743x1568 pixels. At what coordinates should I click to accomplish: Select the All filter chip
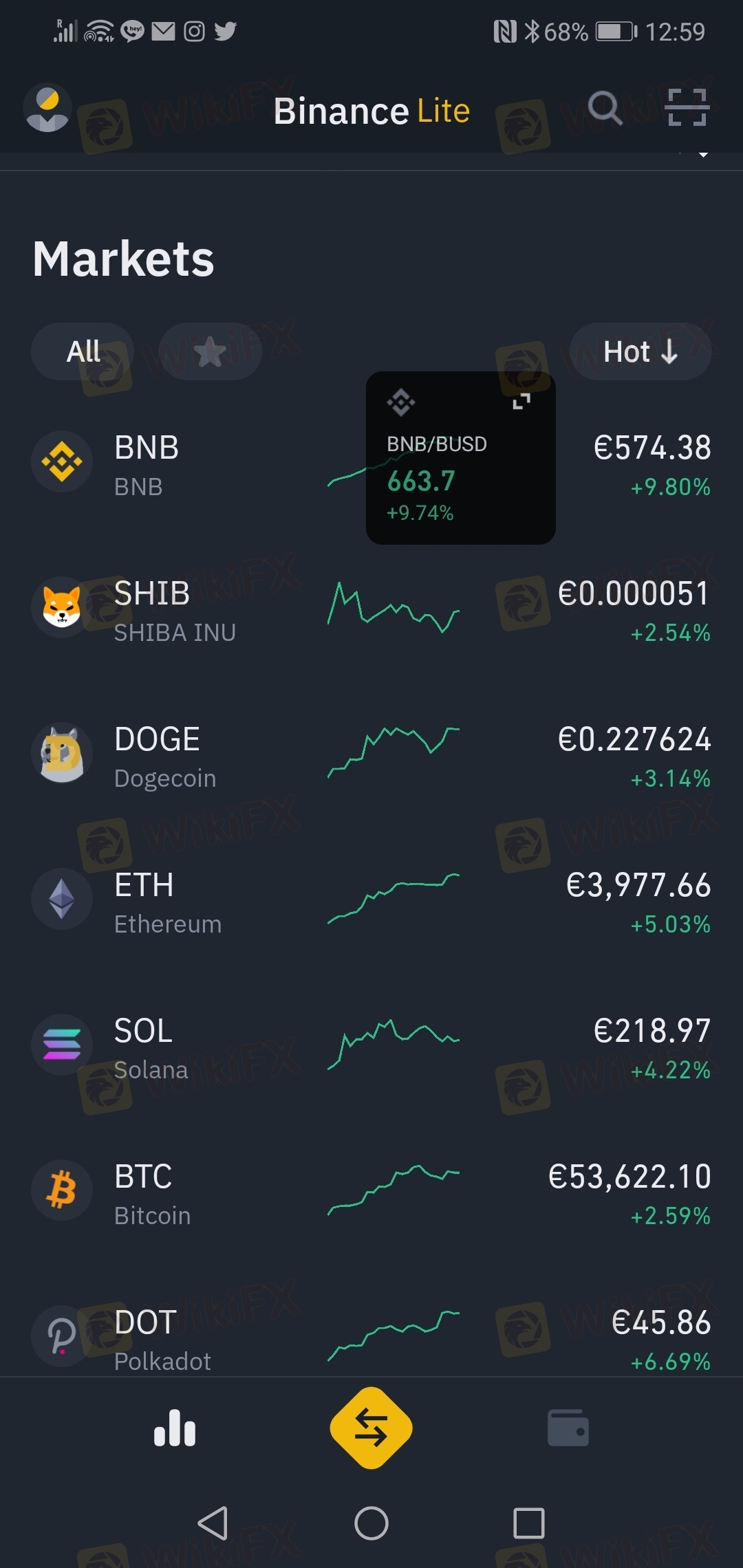point(83,351)
